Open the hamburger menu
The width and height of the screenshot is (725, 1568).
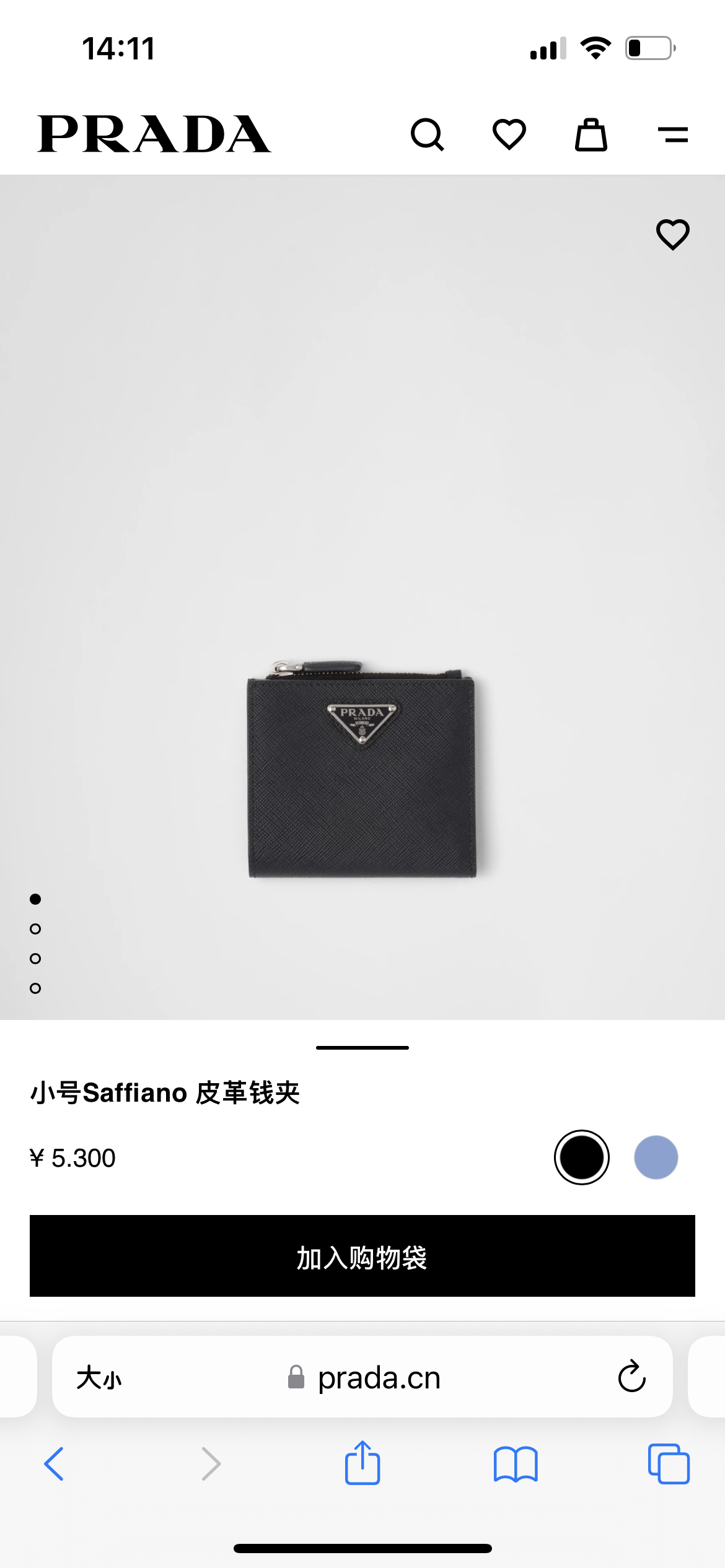[673, 134]
